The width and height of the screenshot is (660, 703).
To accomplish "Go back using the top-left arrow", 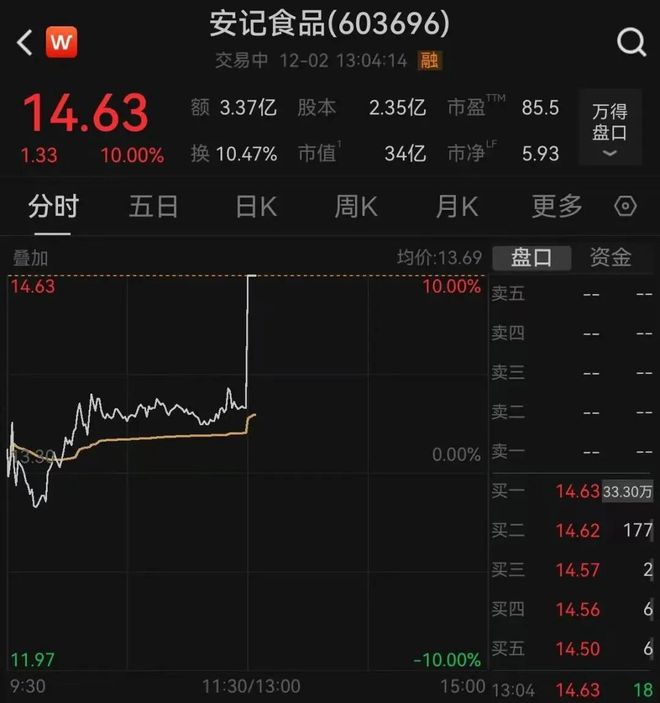I will 24,42.
